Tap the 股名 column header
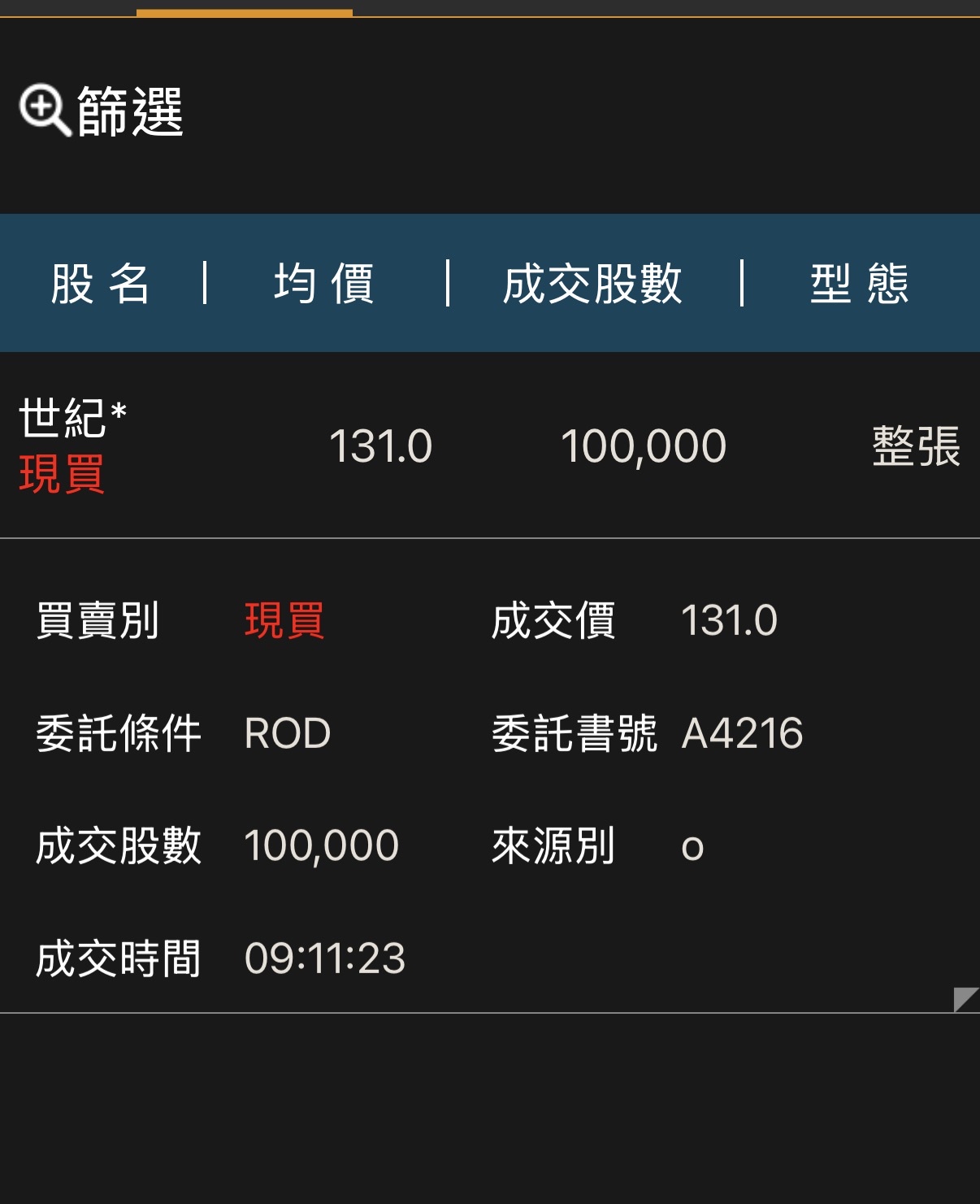The height and width of the screenshot is (1204, 980). 100,284
